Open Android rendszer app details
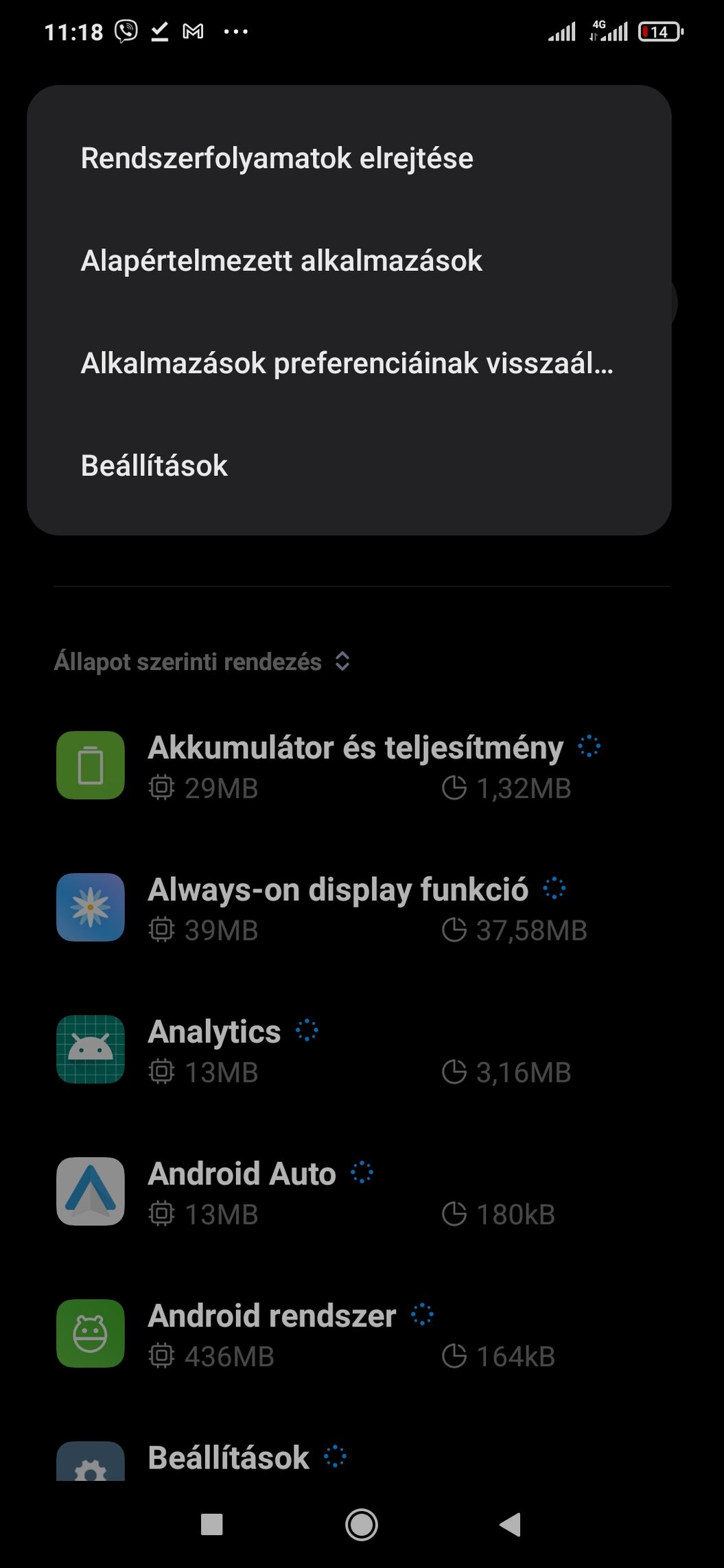Screen dimensions: 724x1568 pyautogui.click(x=272, y=1333)
